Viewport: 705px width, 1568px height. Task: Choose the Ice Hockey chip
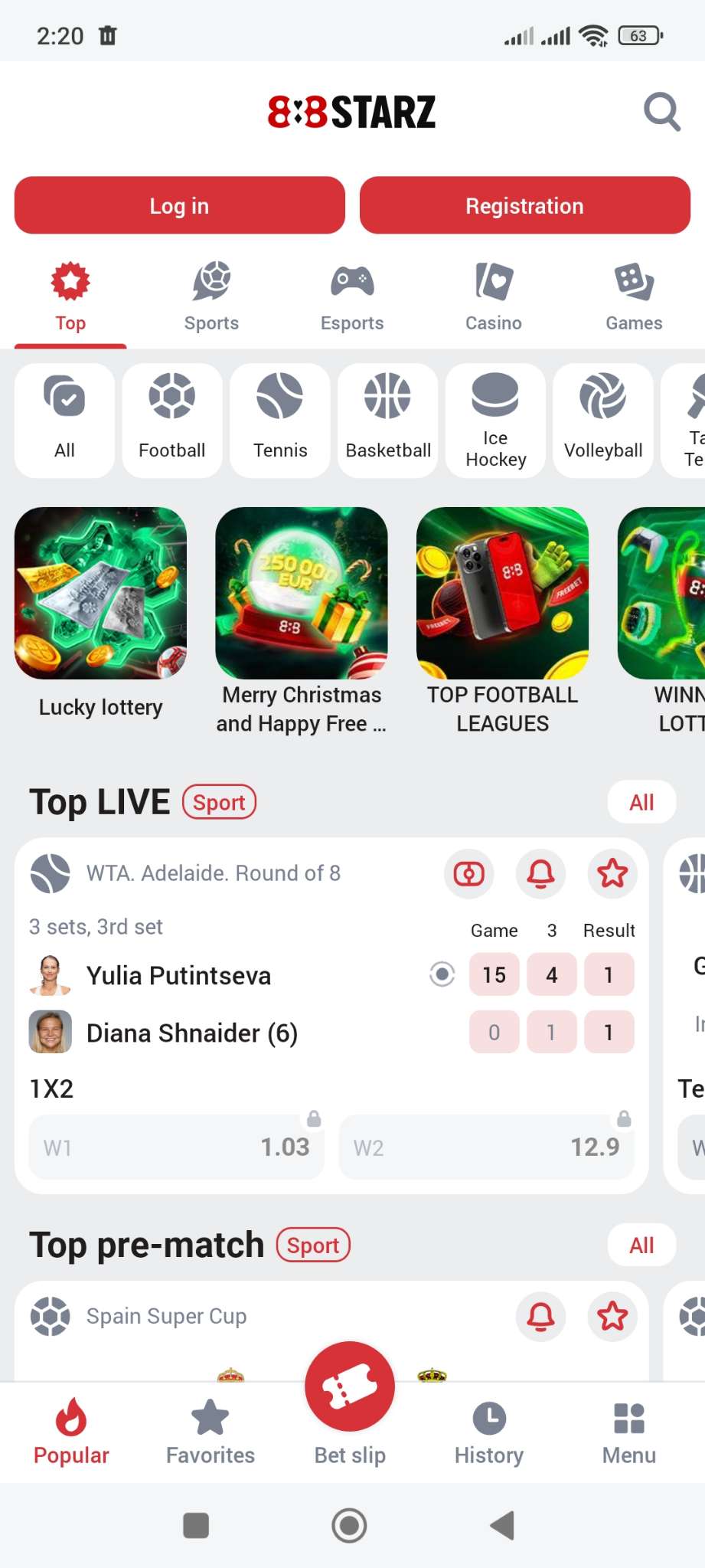pos(495,420)
